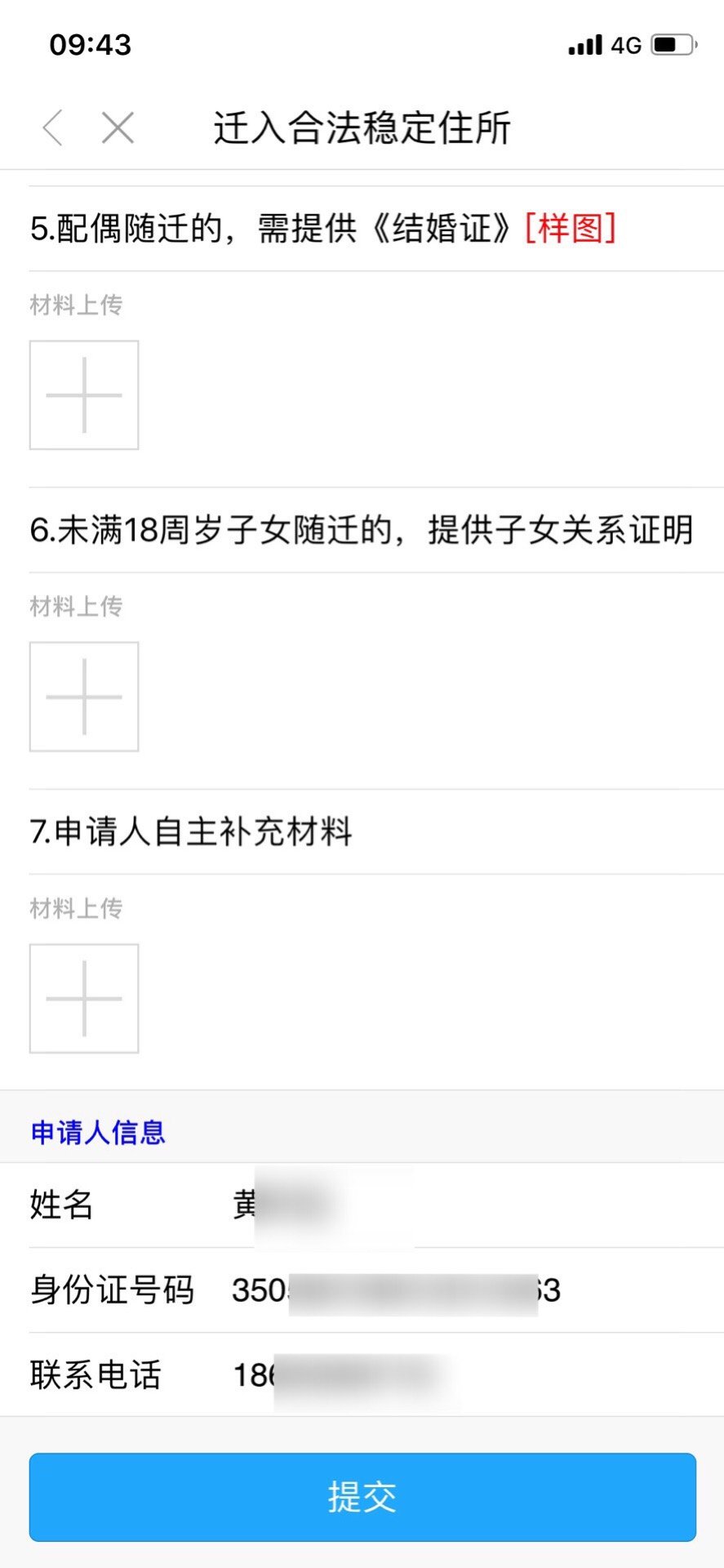Close the page with the X icon
This screenshot has height=1568, width=724.
click(118, 128)
